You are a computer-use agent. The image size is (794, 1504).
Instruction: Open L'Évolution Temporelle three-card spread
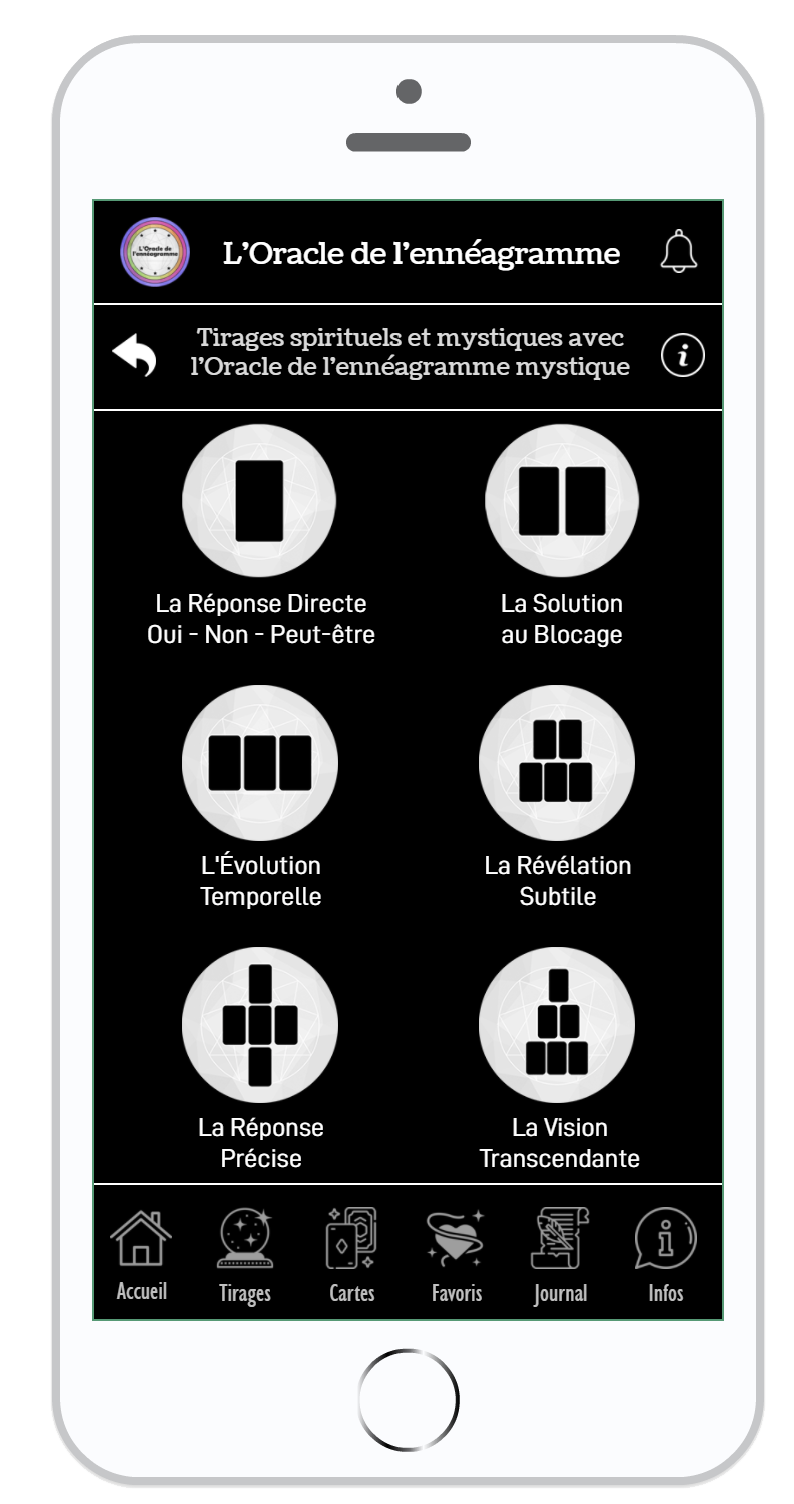pos(259,762)
